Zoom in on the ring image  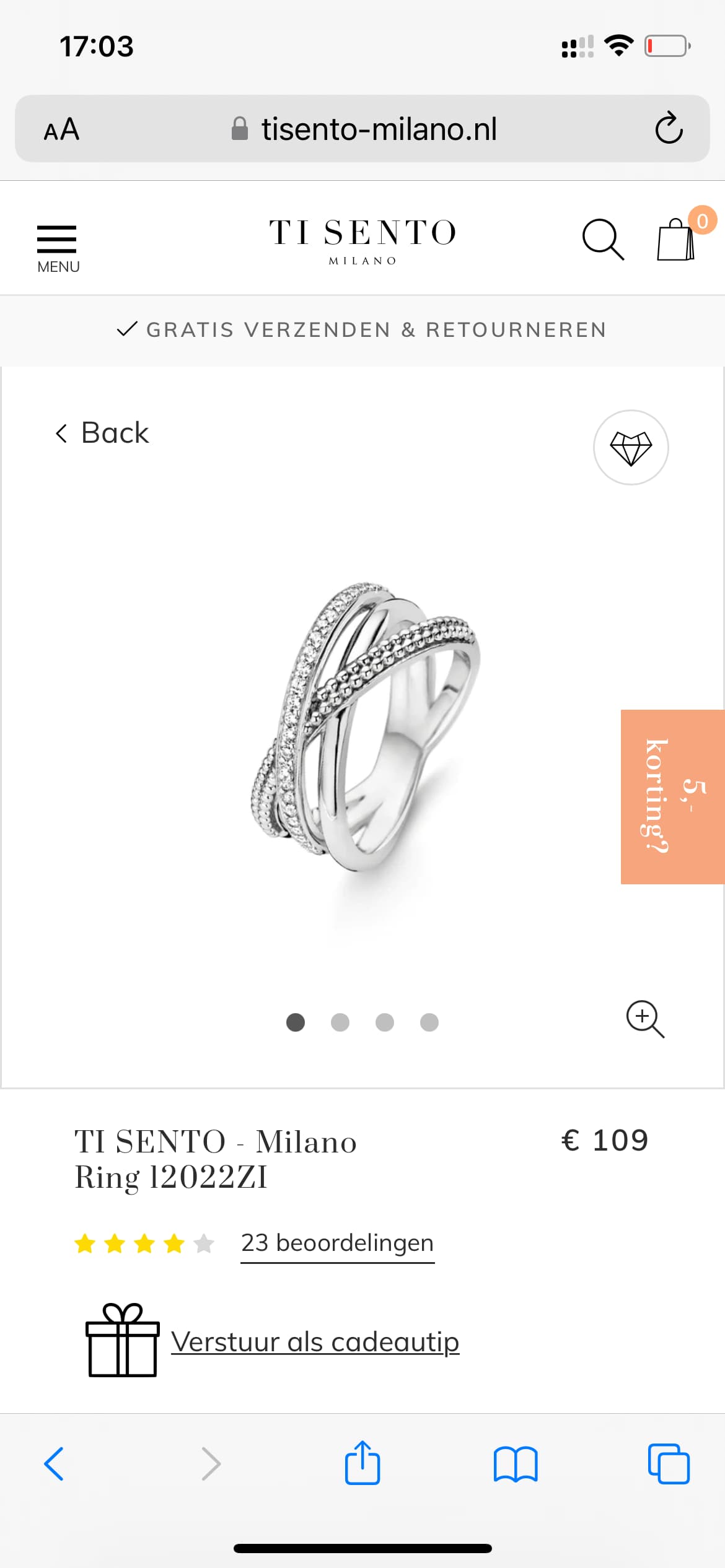pyautogui.click(x=645, y=1019)
